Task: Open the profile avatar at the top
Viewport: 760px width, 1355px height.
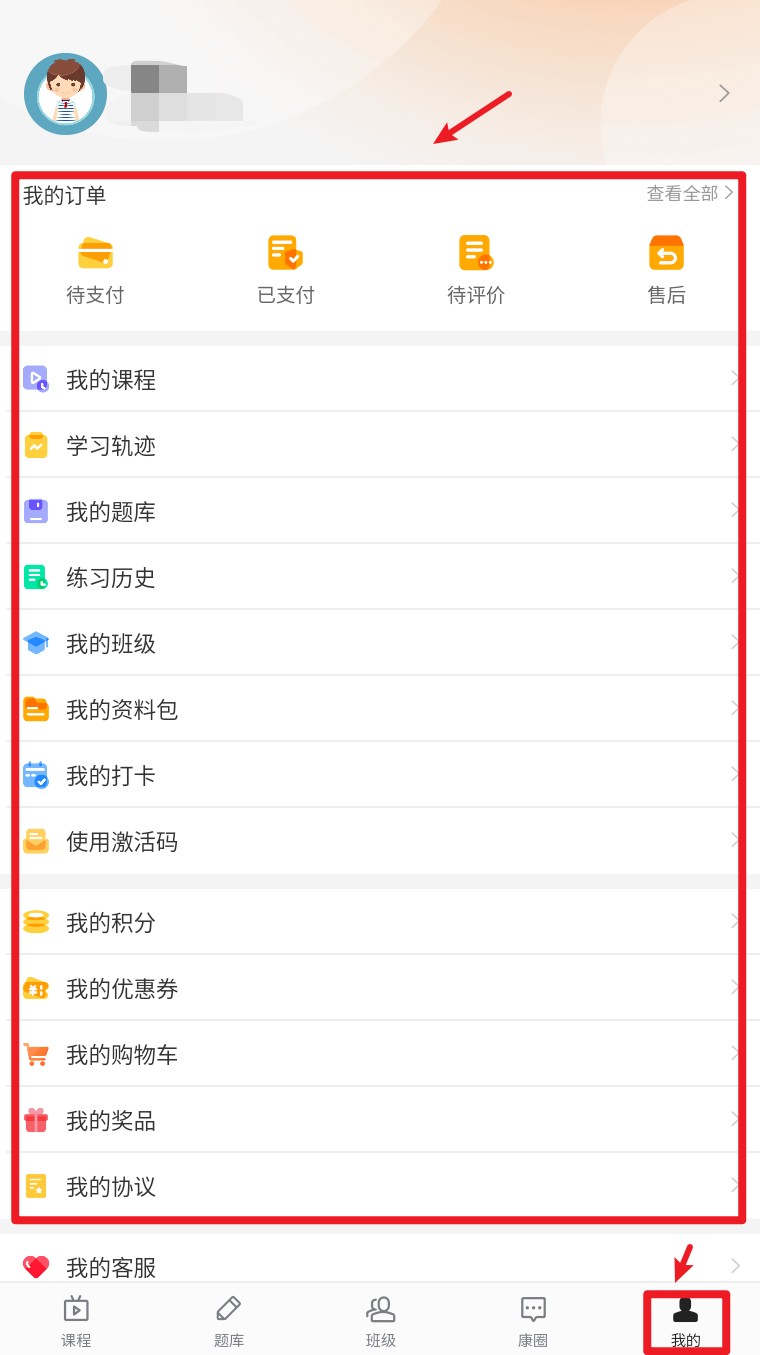Action: coord(65,94)
